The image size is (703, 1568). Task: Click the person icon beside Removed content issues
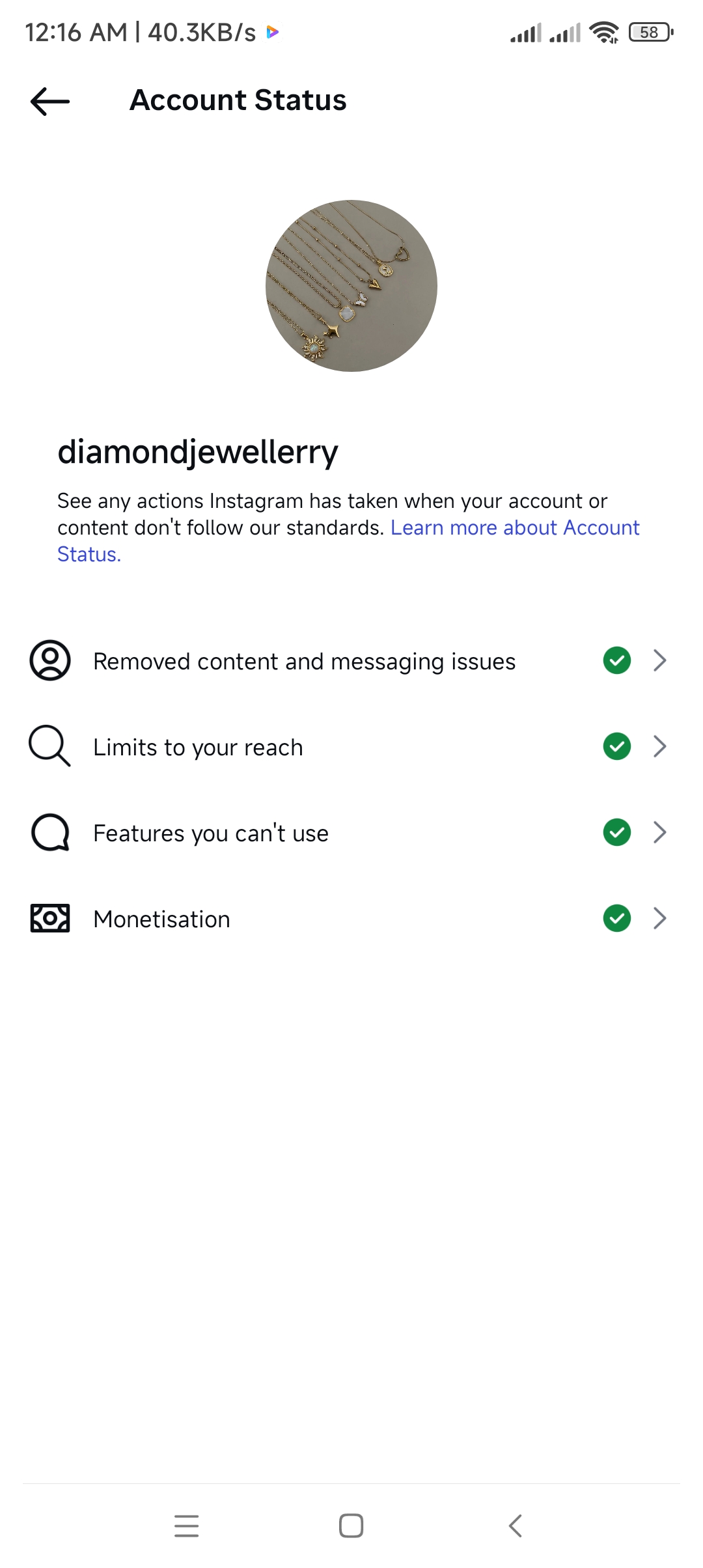click(49, 660)
